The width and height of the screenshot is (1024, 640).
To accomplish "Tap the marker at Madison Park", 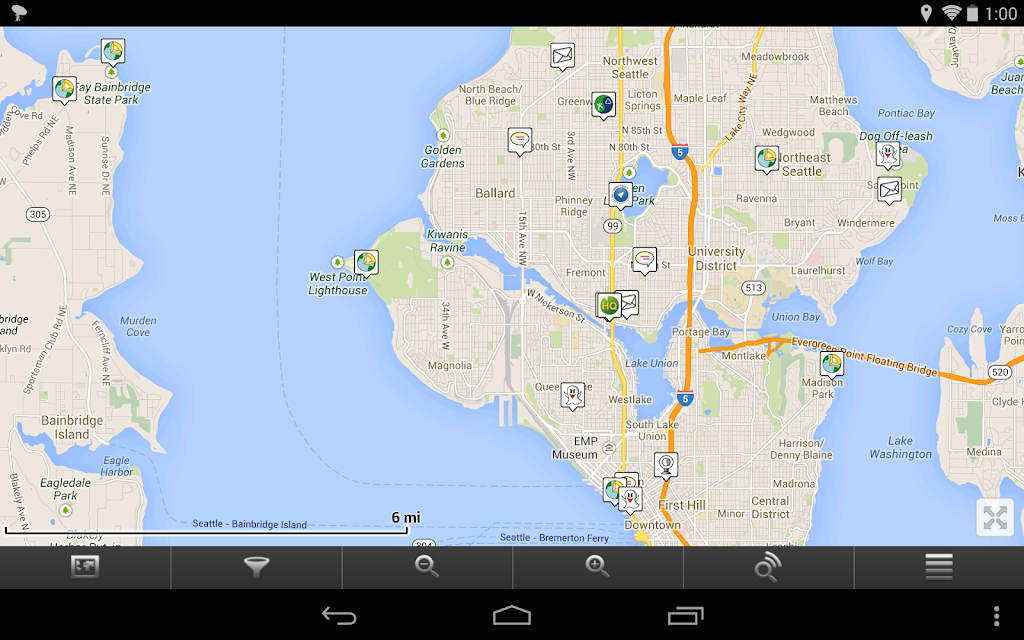I will pyautogui.click(x=832, y=365).
